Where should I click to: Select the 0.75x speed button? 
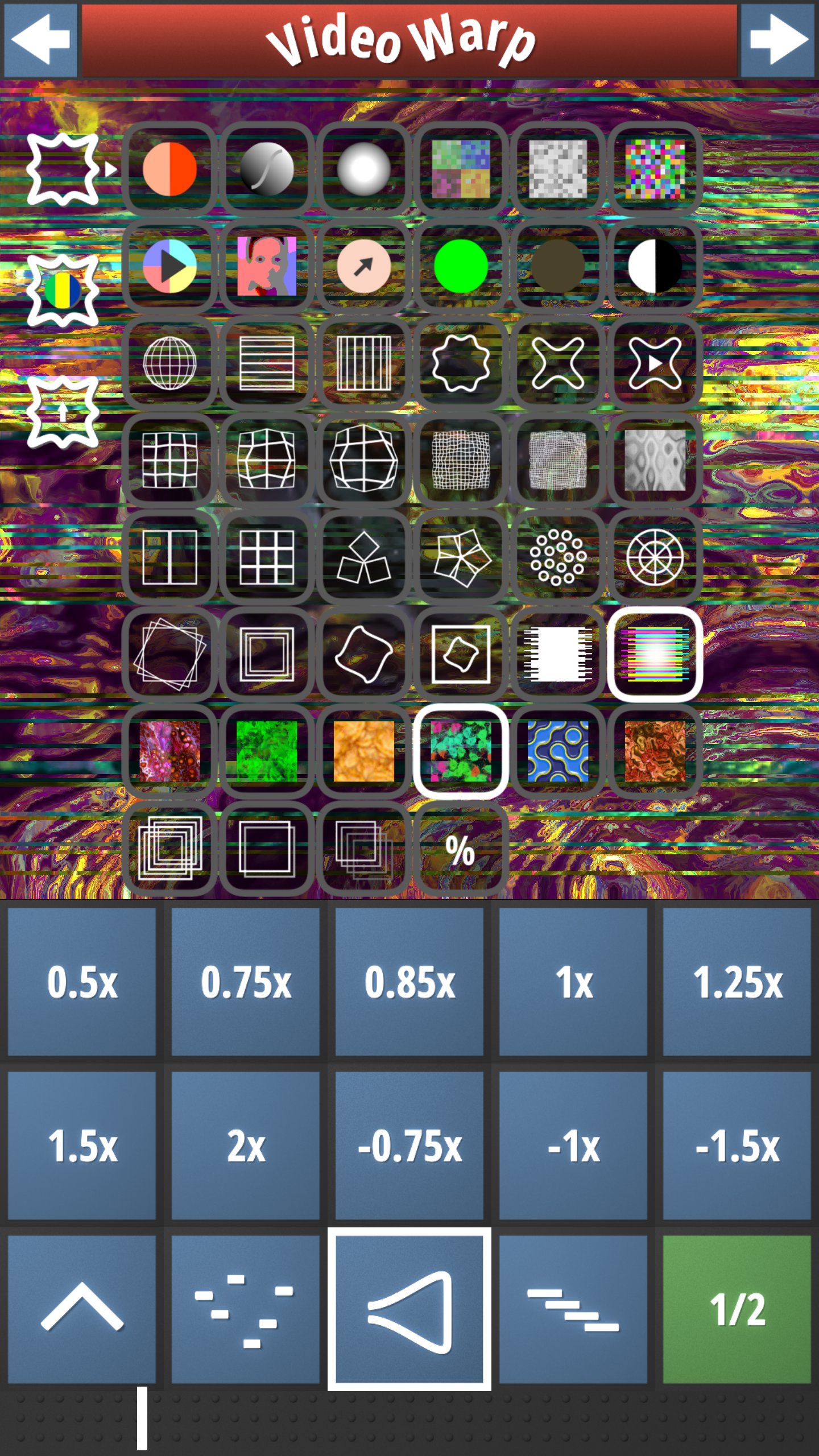click(x=246, y=982)
